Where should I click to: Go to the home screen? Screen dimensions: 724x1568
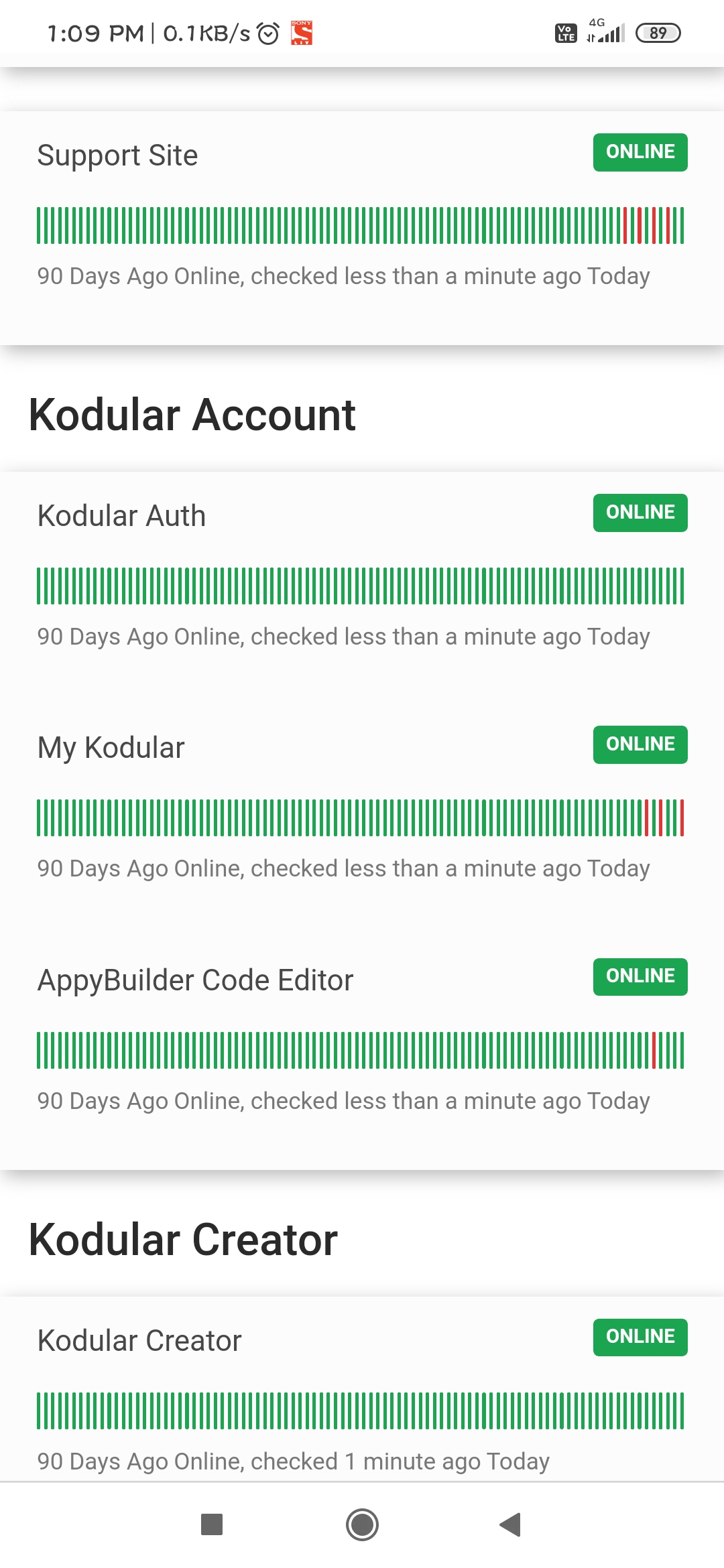[362, 1524]
